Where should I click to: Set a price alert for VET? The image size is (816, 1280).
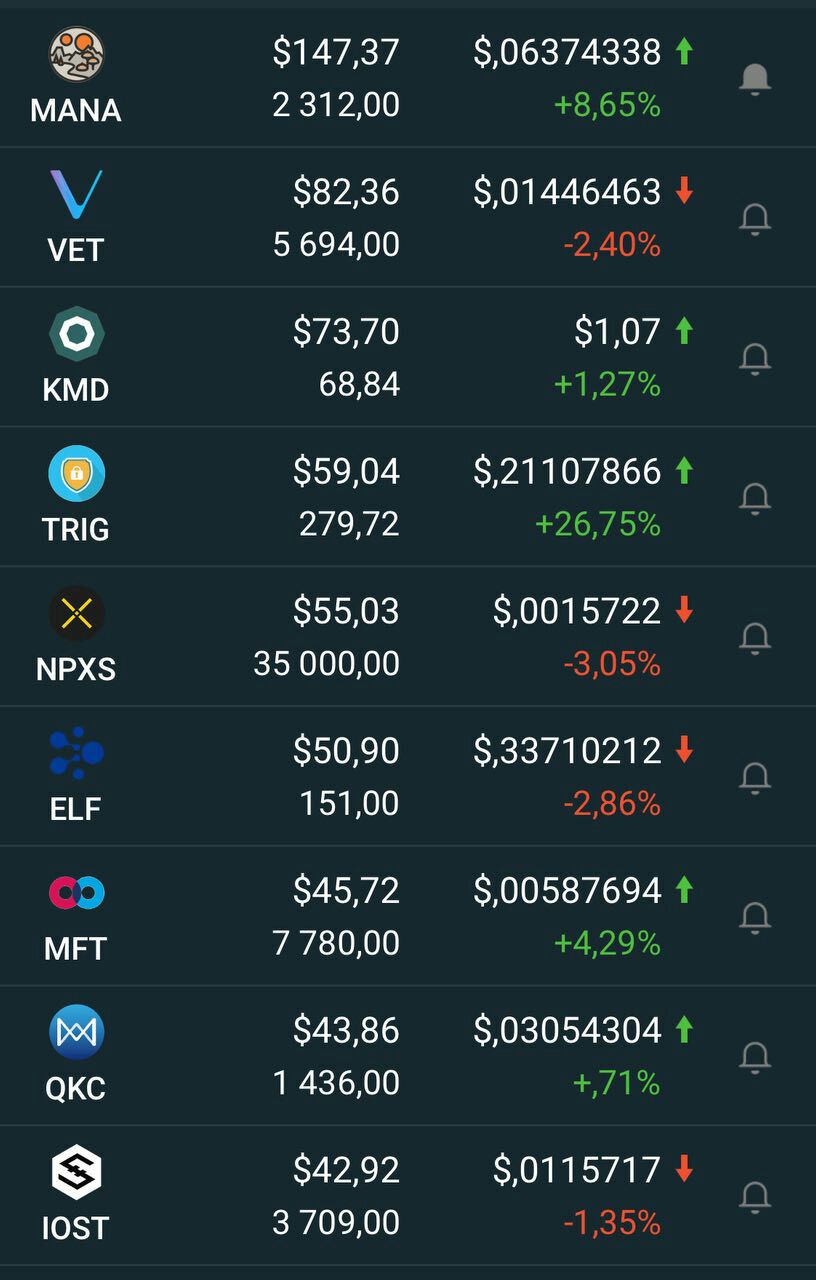[755, 218]
